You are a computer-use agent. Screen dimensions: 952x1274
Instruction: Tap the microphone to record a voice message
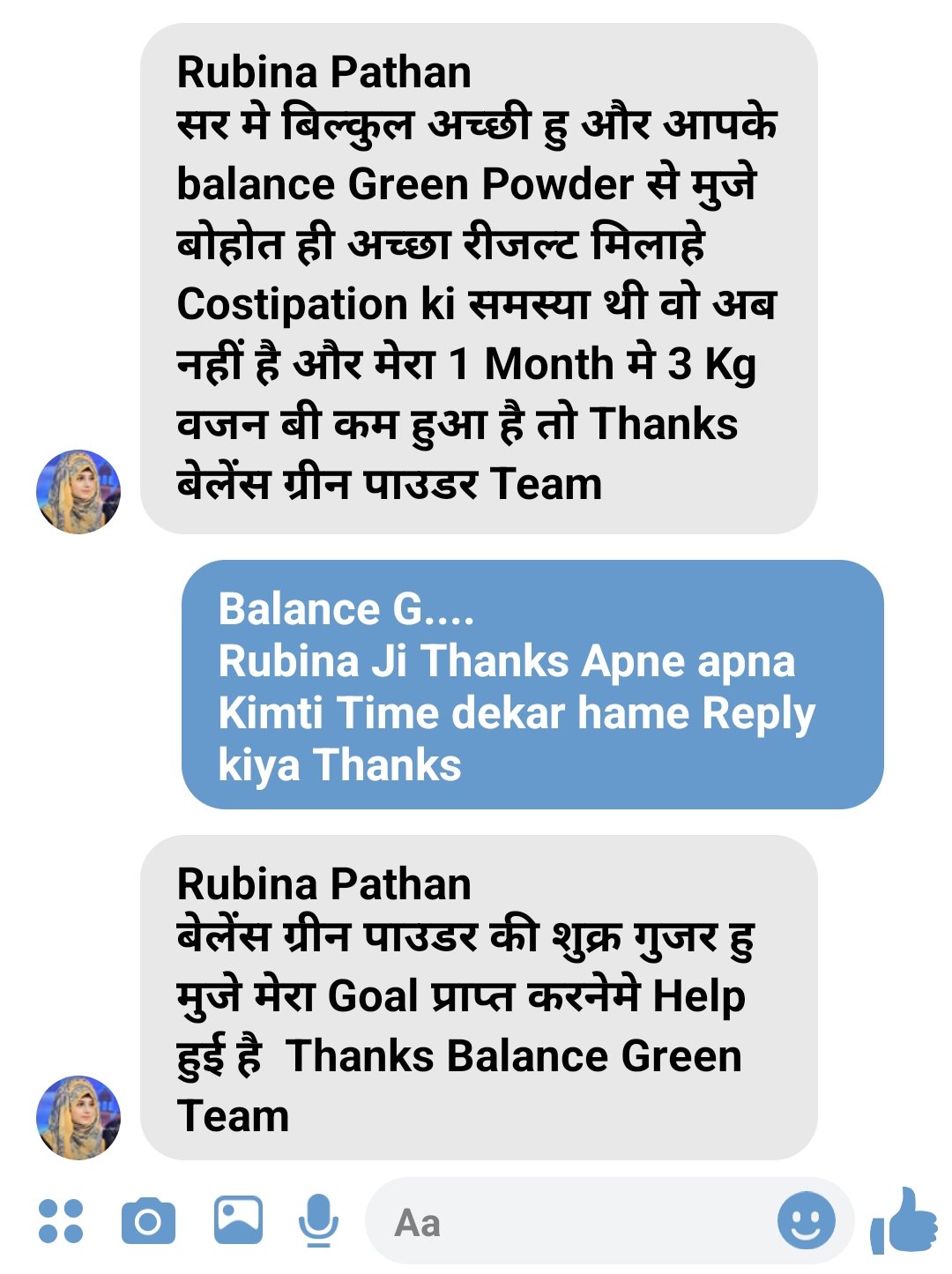pyautogui.click(x=318, y=1221)
